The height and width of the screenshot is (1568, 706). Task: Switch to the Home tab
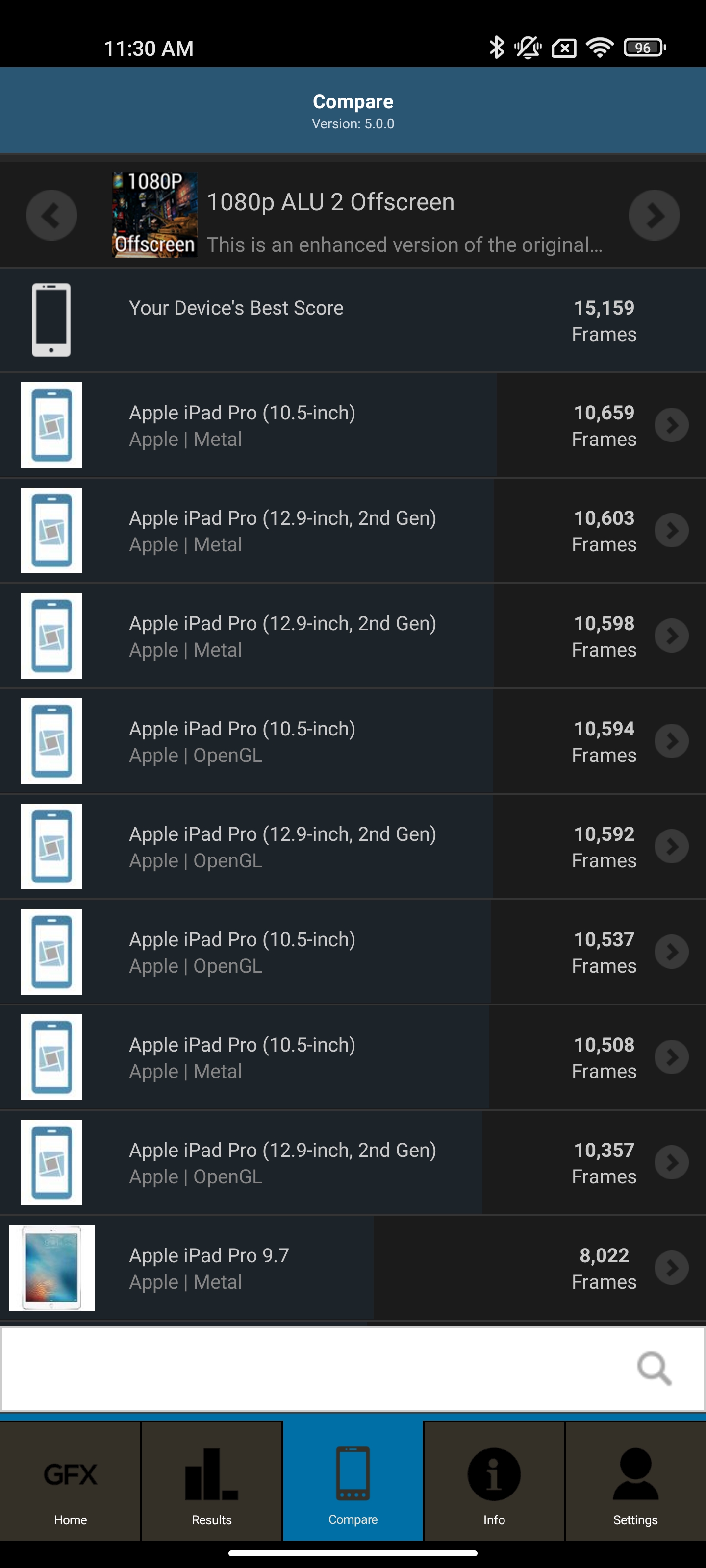click(x=70, y=1483)
